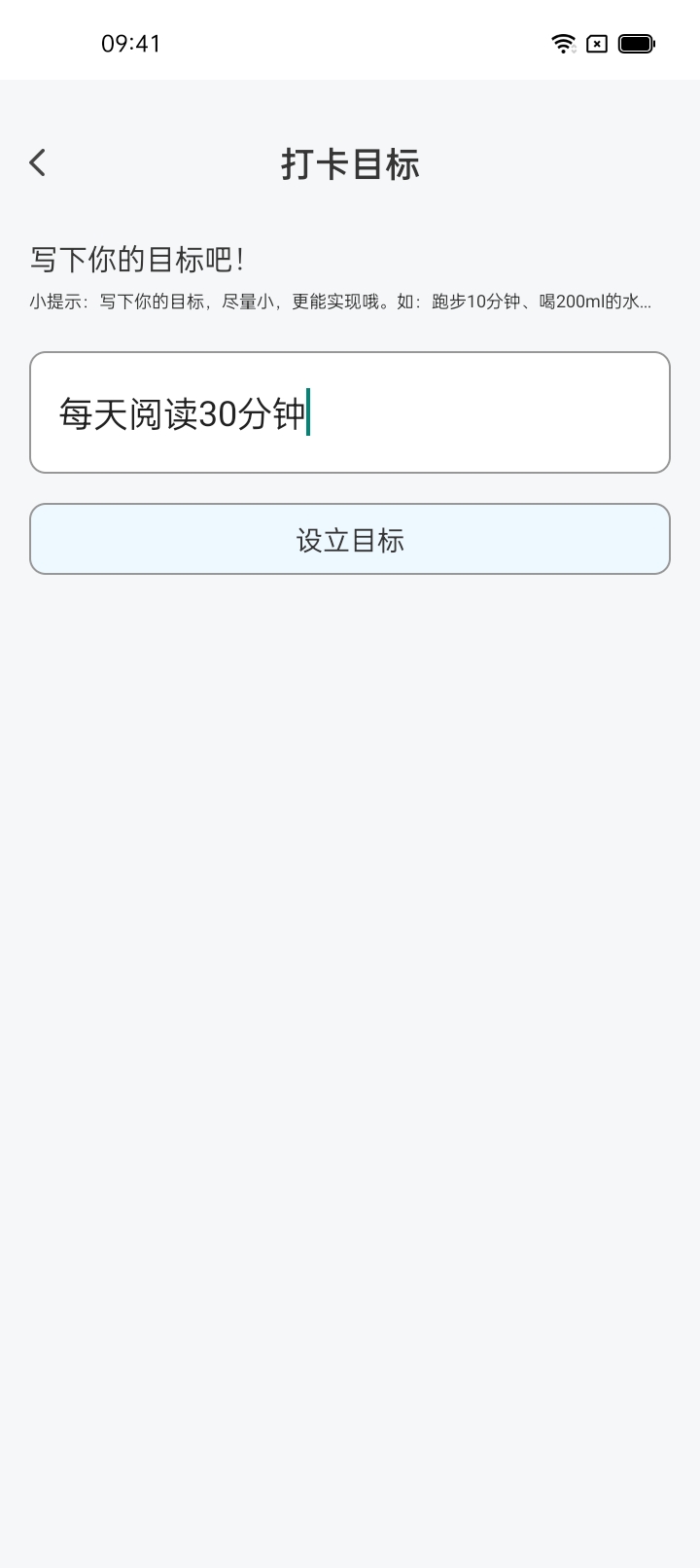The image size is (700, 1568).
Task: Tap the 打卡目标 page title
Action: pyautogui.click(x=350, y=164)
